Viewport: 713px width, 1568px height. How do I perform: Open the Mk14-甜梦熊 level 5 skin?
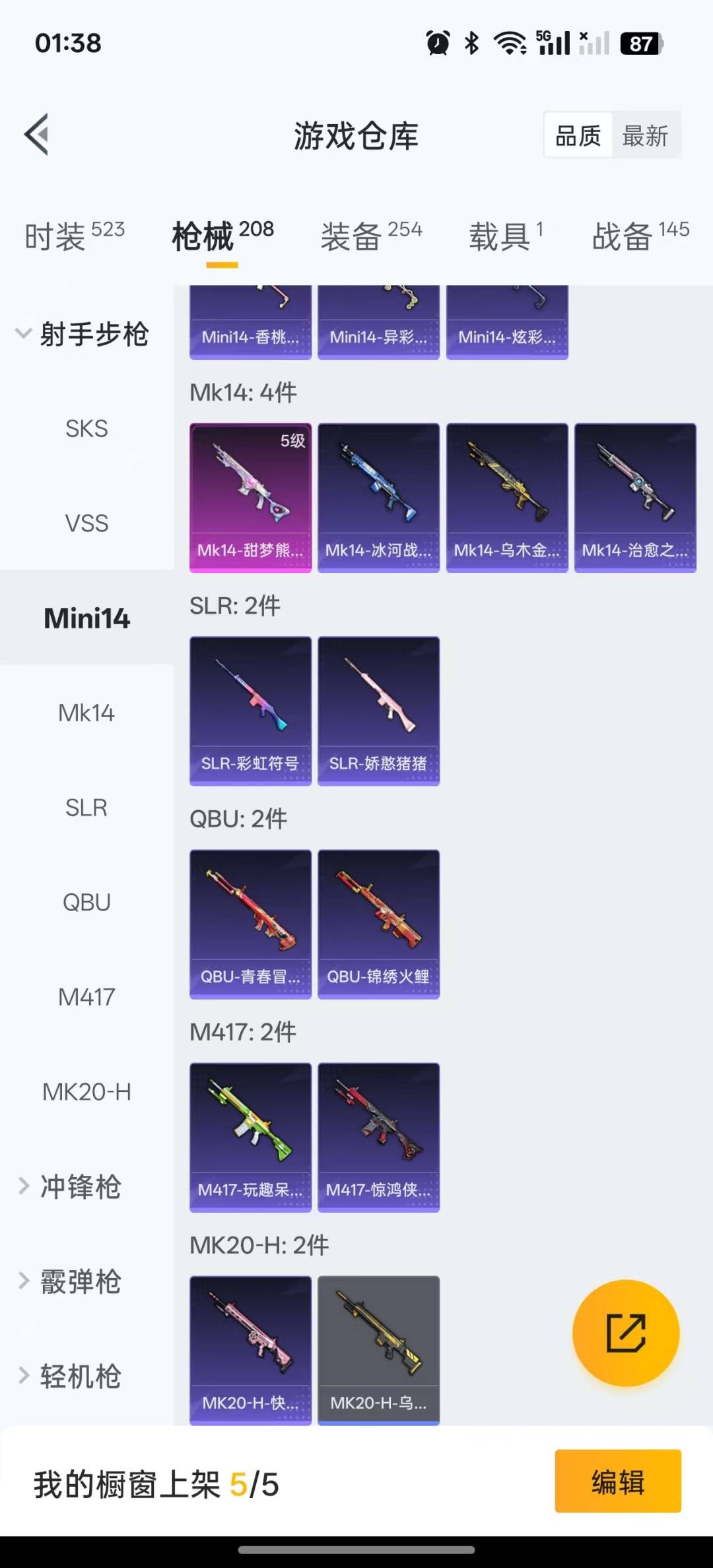coord(250,498)
